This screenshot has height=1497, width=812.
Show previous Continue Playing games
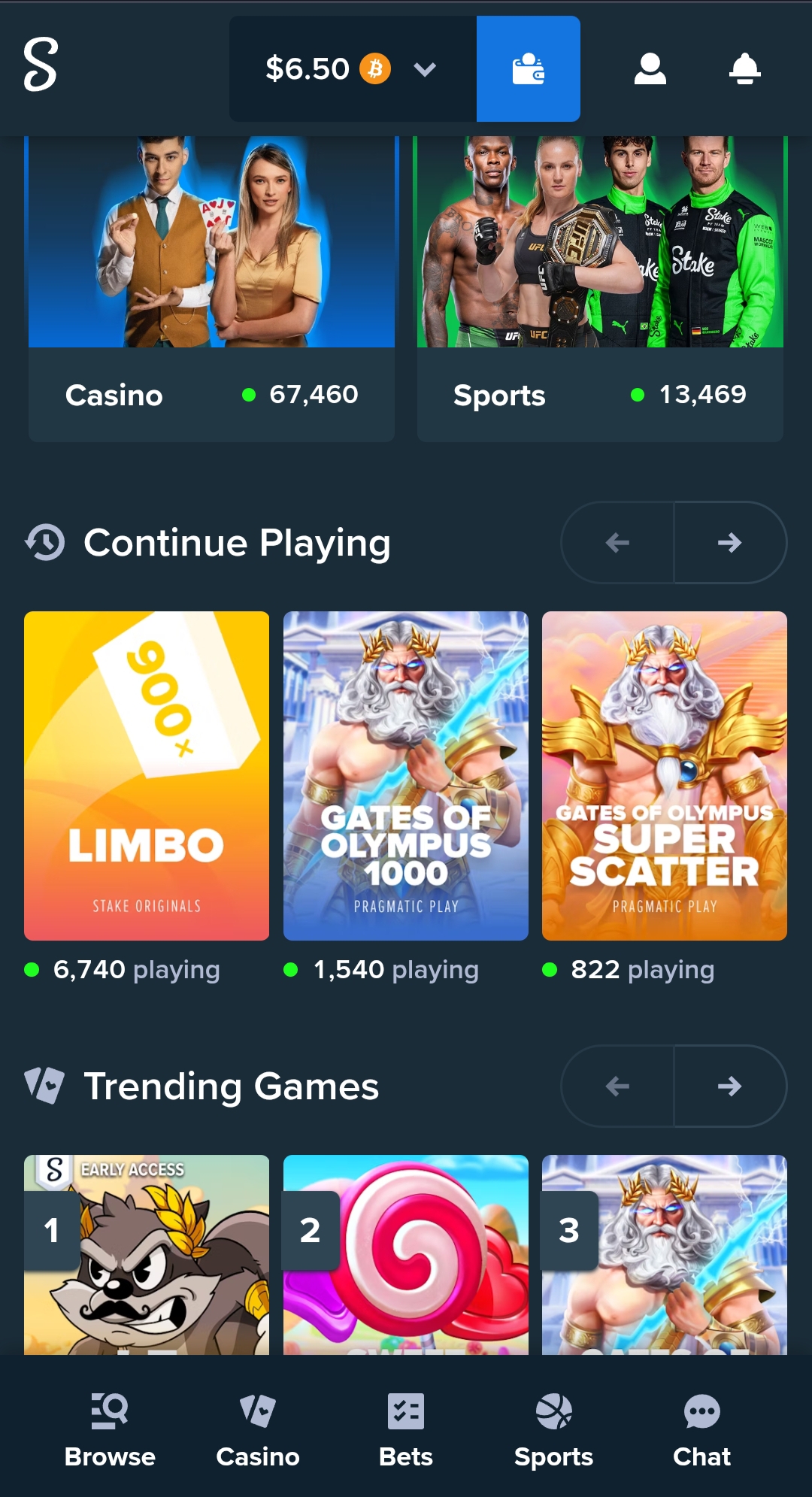coord(617,542)
